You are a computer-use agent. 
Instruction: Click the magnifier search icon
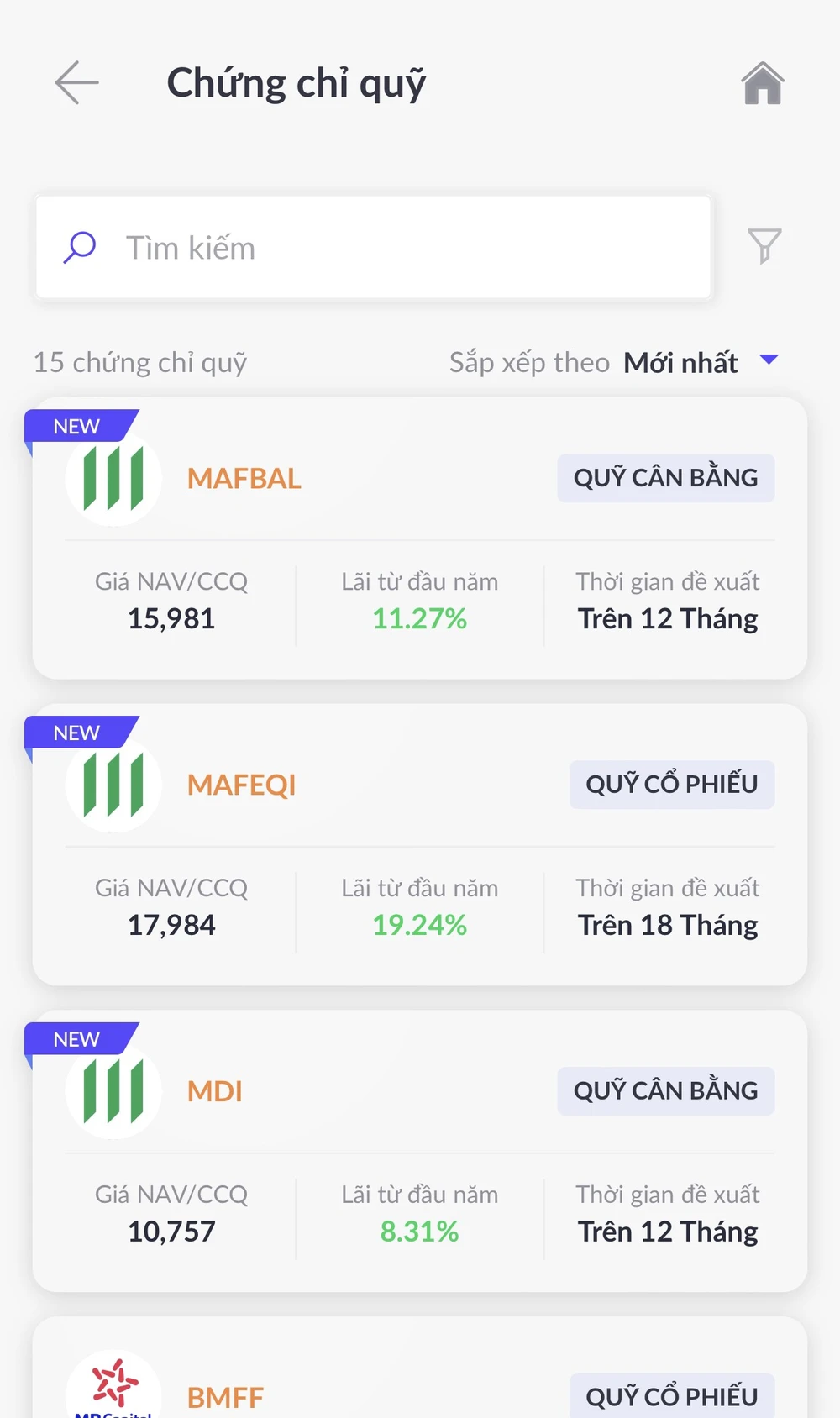pyautogui.click(x=80, y=247)
